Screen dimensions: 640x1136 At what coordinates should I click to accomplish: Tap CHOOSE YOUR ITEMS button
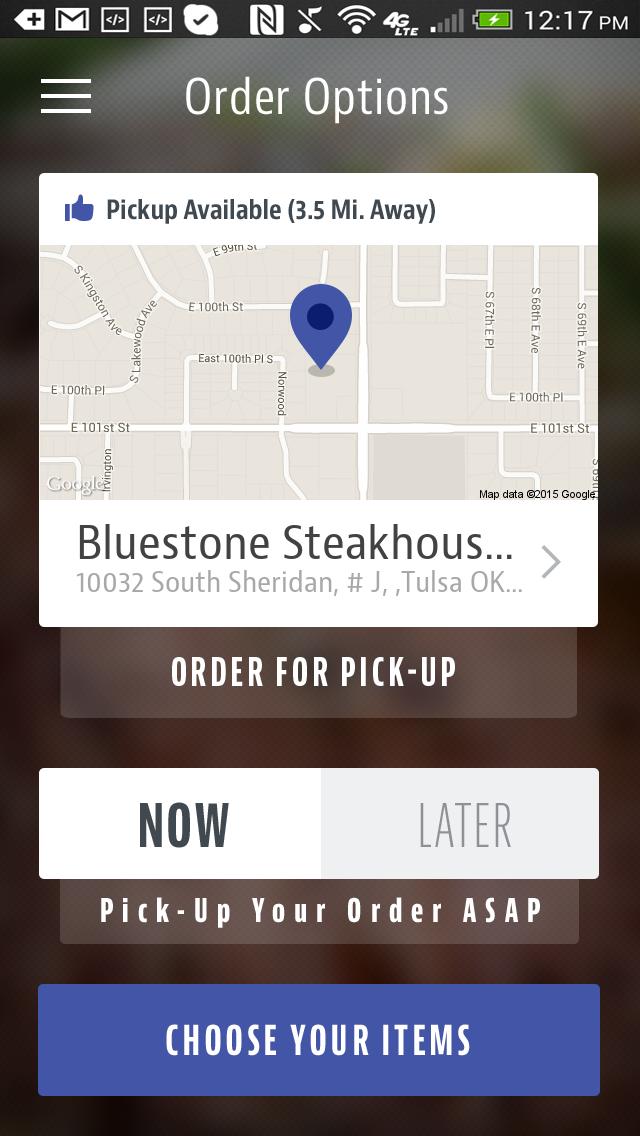tap(319, 1040)
